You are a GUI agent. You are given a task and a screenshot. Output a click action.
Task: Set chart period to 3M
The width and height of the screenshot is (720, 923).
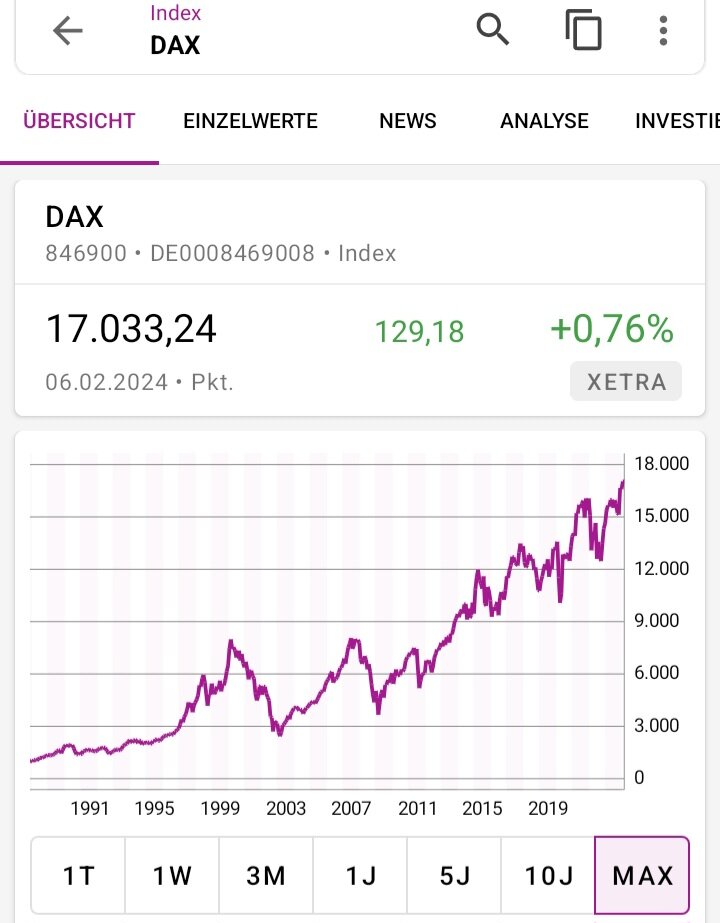pos(266,876)
